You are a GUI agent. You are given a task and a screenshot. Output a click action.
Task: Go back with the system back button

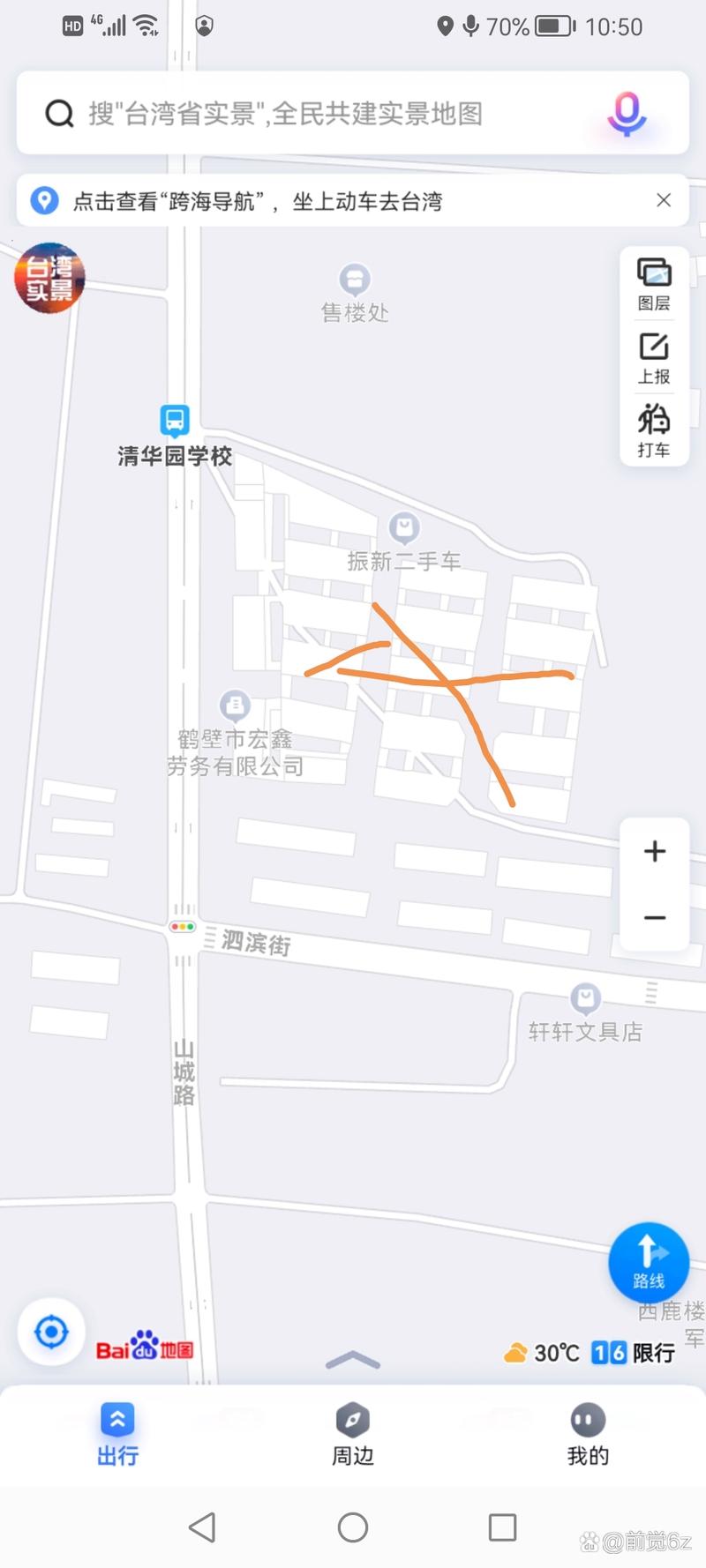[203, 1527]
